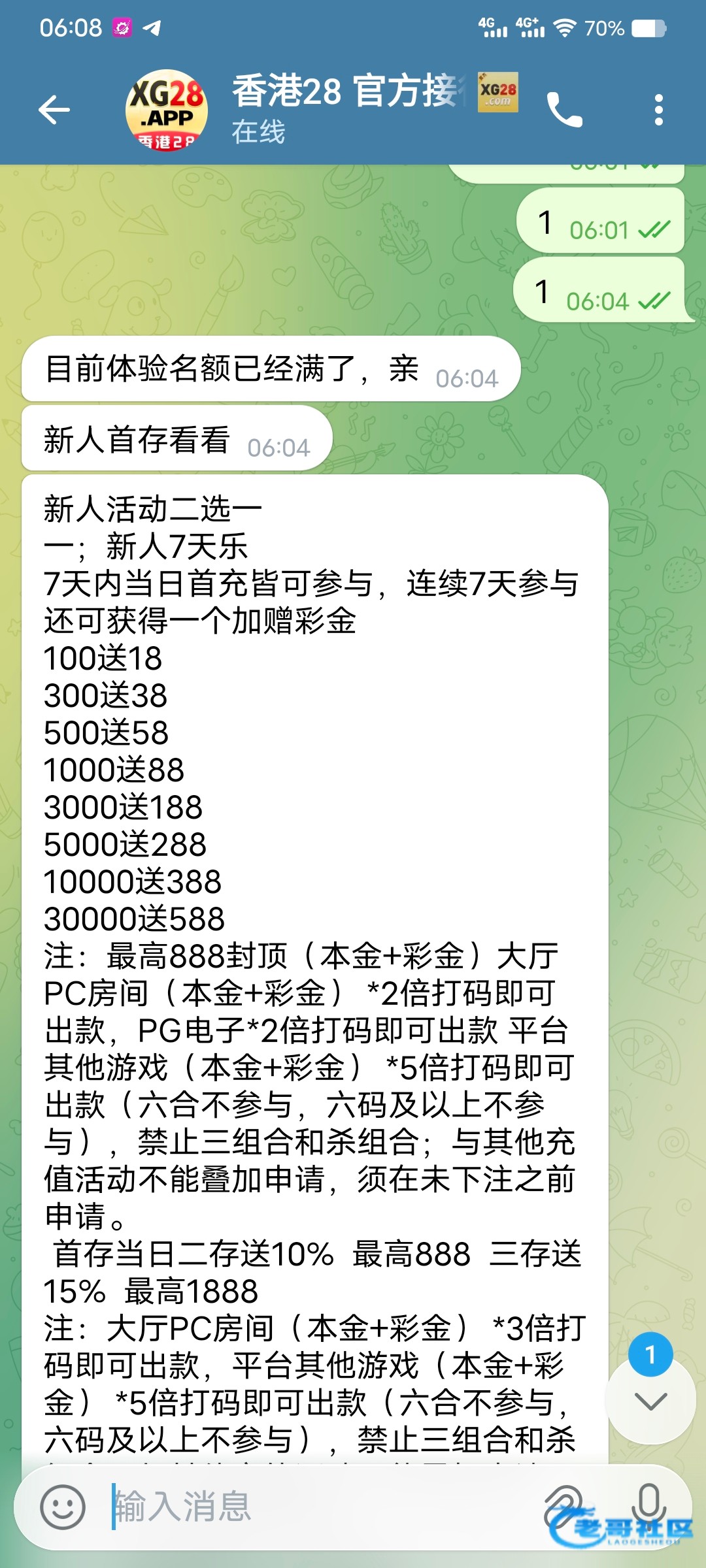Start a voice call with this contact

565,110
